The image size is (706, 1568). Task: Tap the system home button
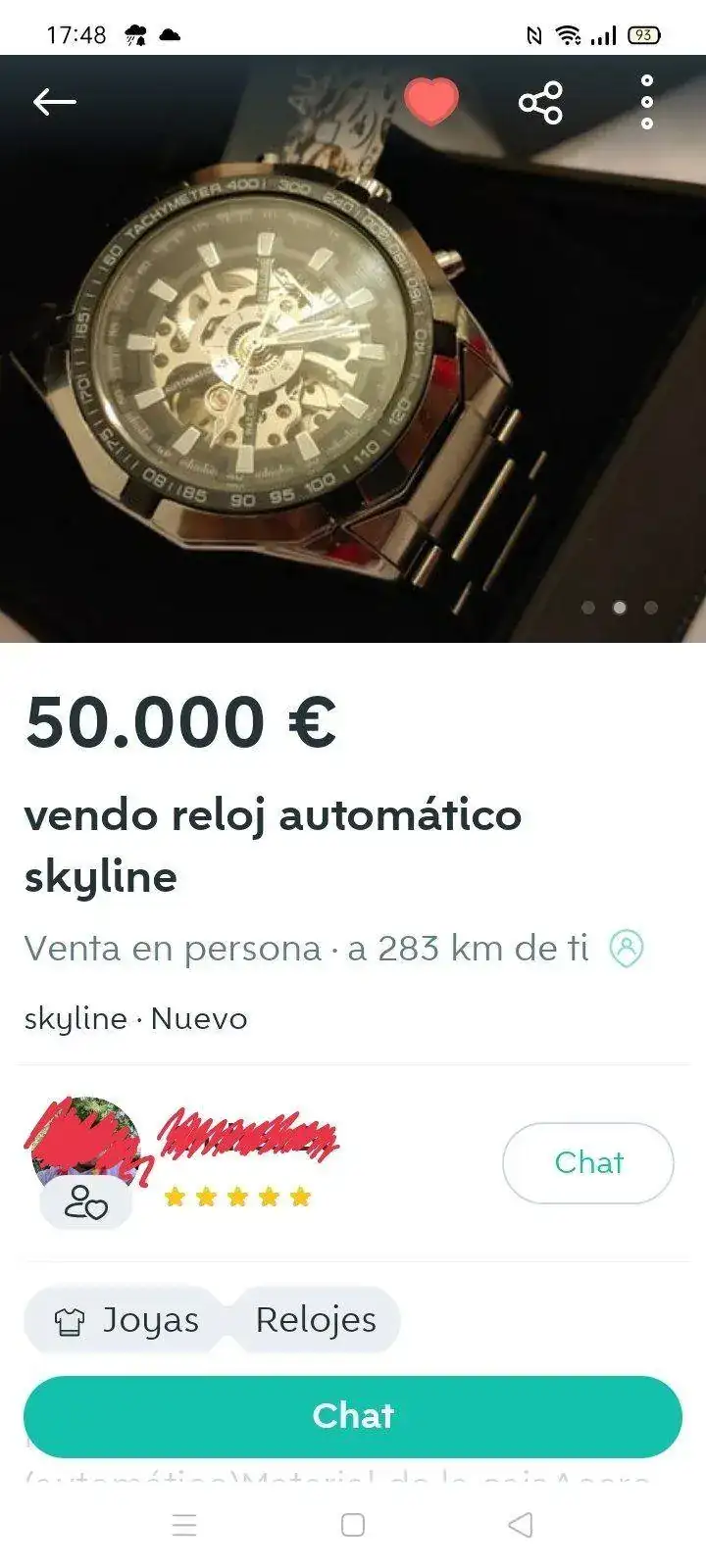pos(353,1525)
